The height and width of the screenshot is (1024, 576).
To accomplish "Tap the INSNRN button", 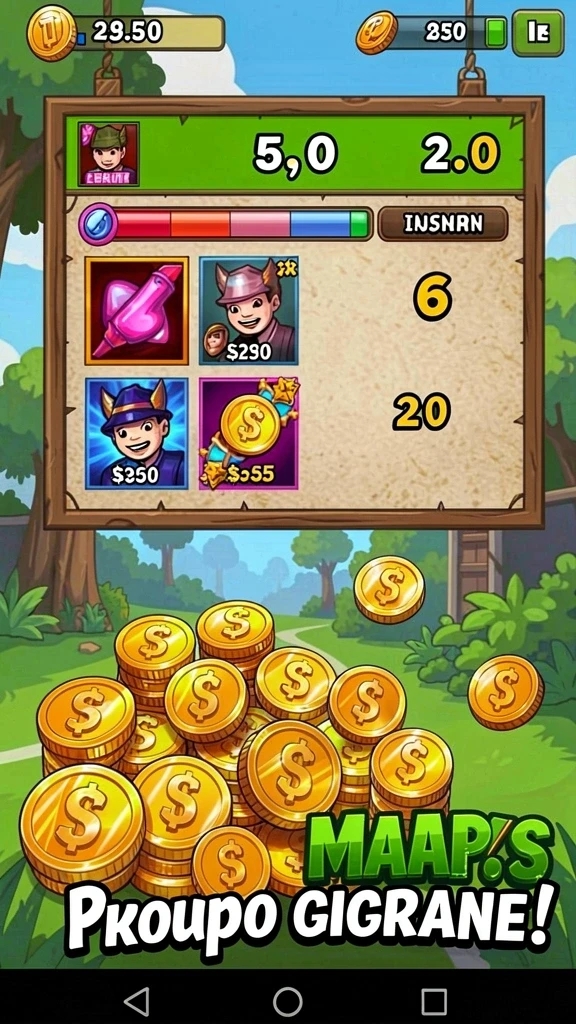I will tap(442, 224).
